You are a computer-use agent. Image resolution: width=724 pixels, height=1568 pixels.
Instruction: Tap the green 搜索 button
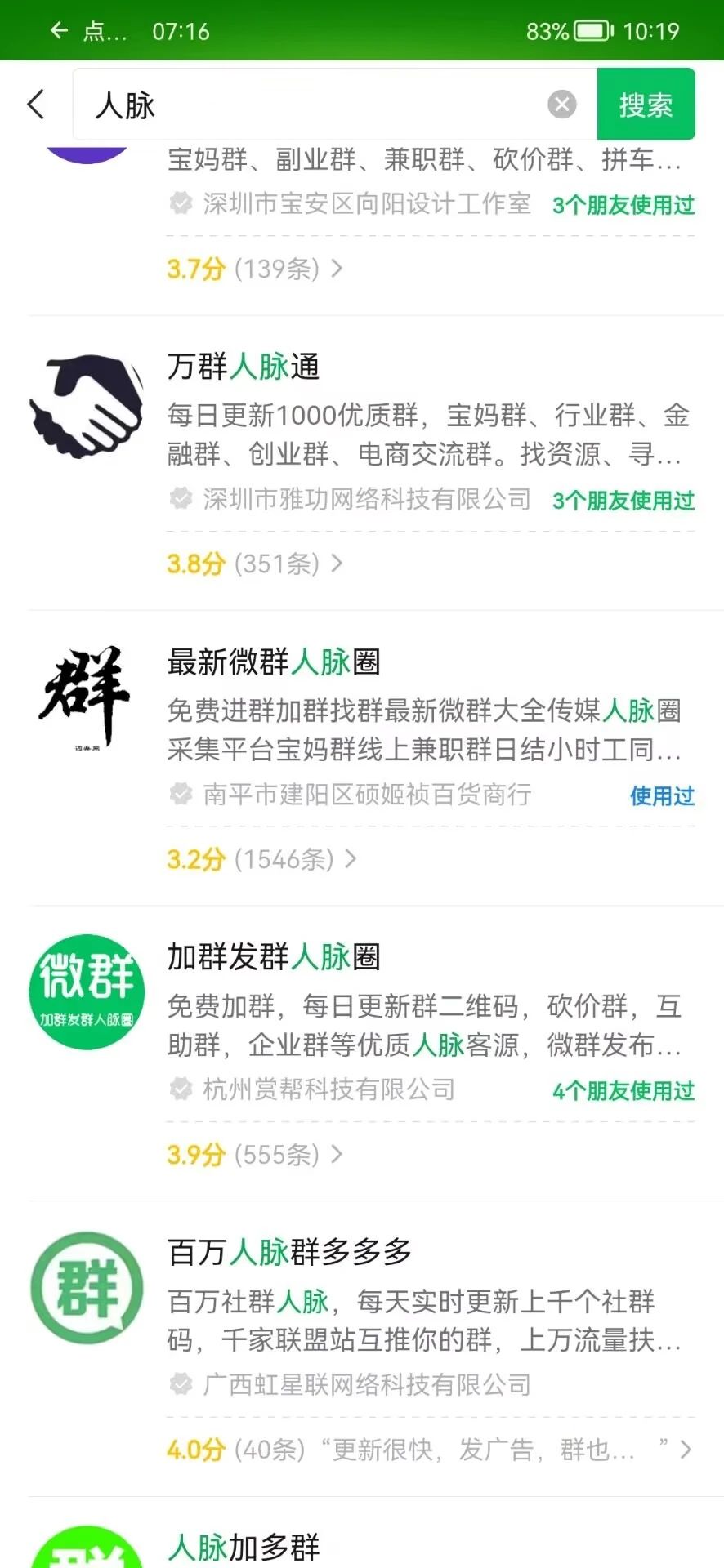pyautogui.click(x=646, y=105)
